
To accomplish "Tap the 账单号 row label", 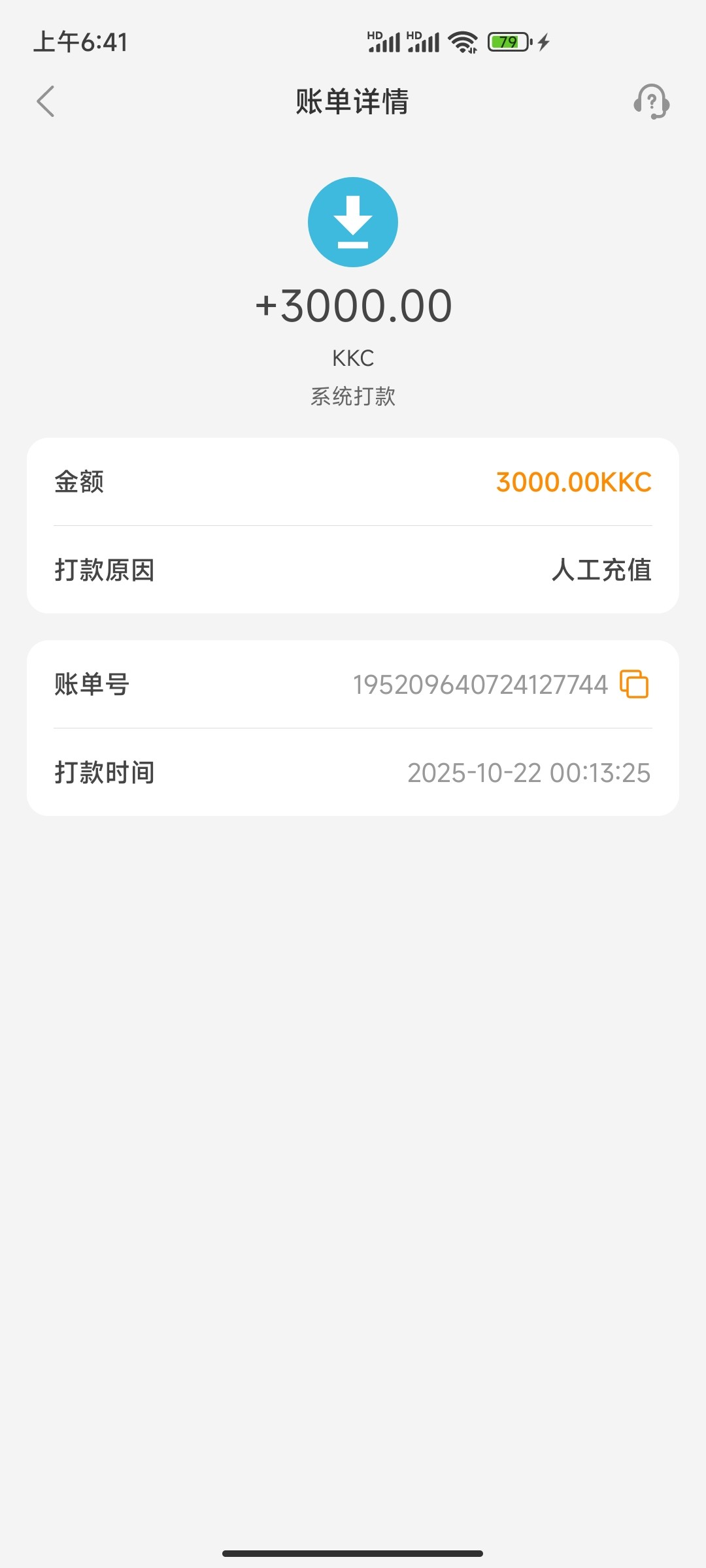I will coord(90,684).
